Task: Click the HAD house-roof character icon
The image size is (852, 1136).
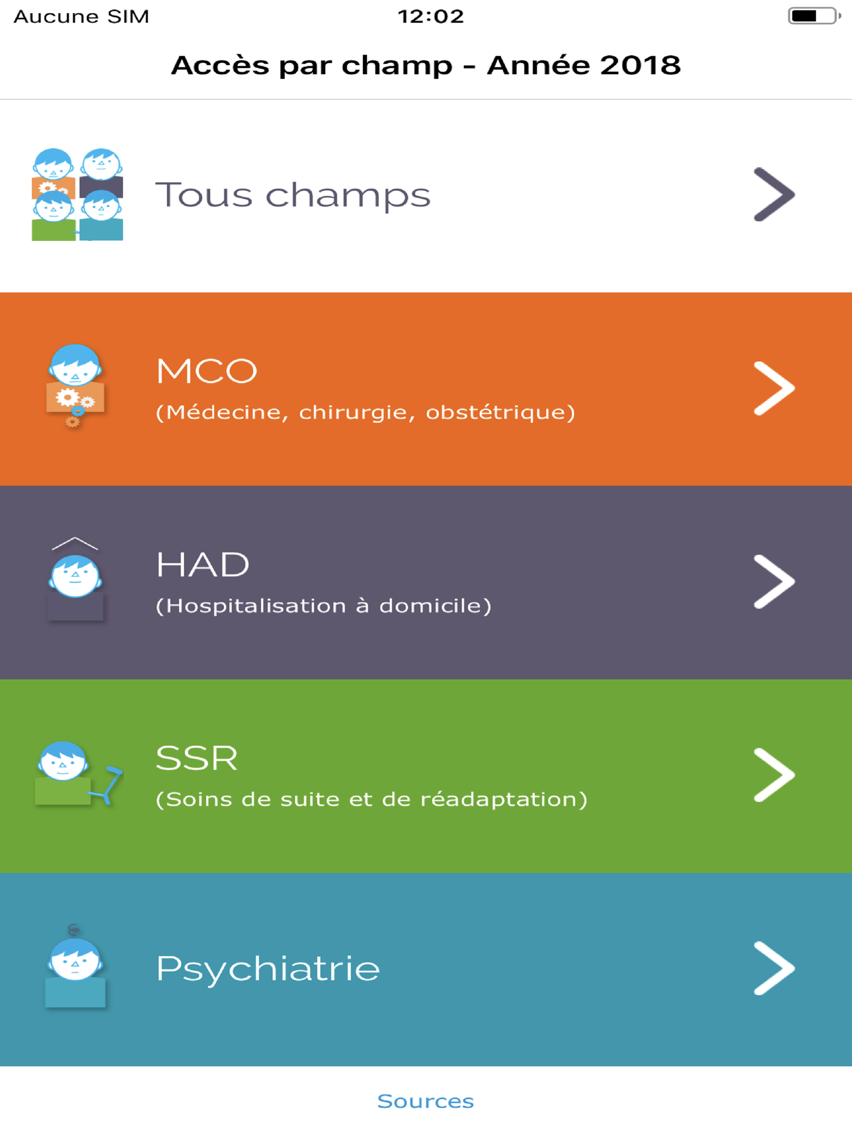Action: click(x=76, y=580)
